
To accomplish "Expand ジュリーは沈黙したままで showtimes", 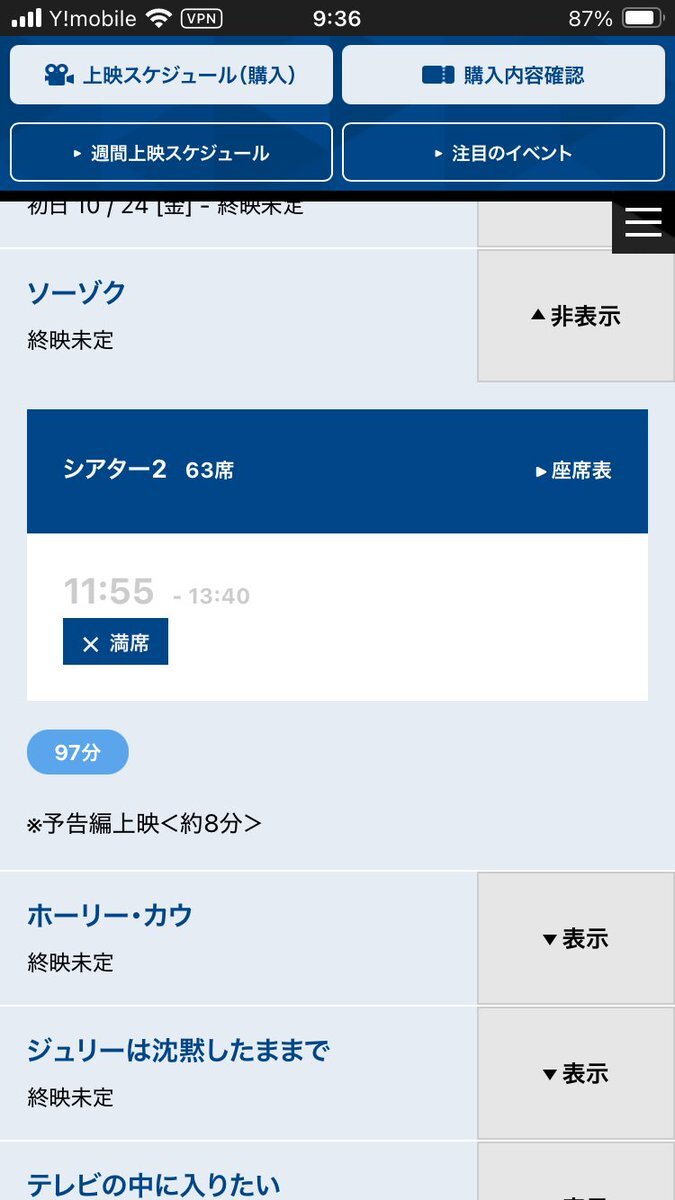I will coord(575,1074).
